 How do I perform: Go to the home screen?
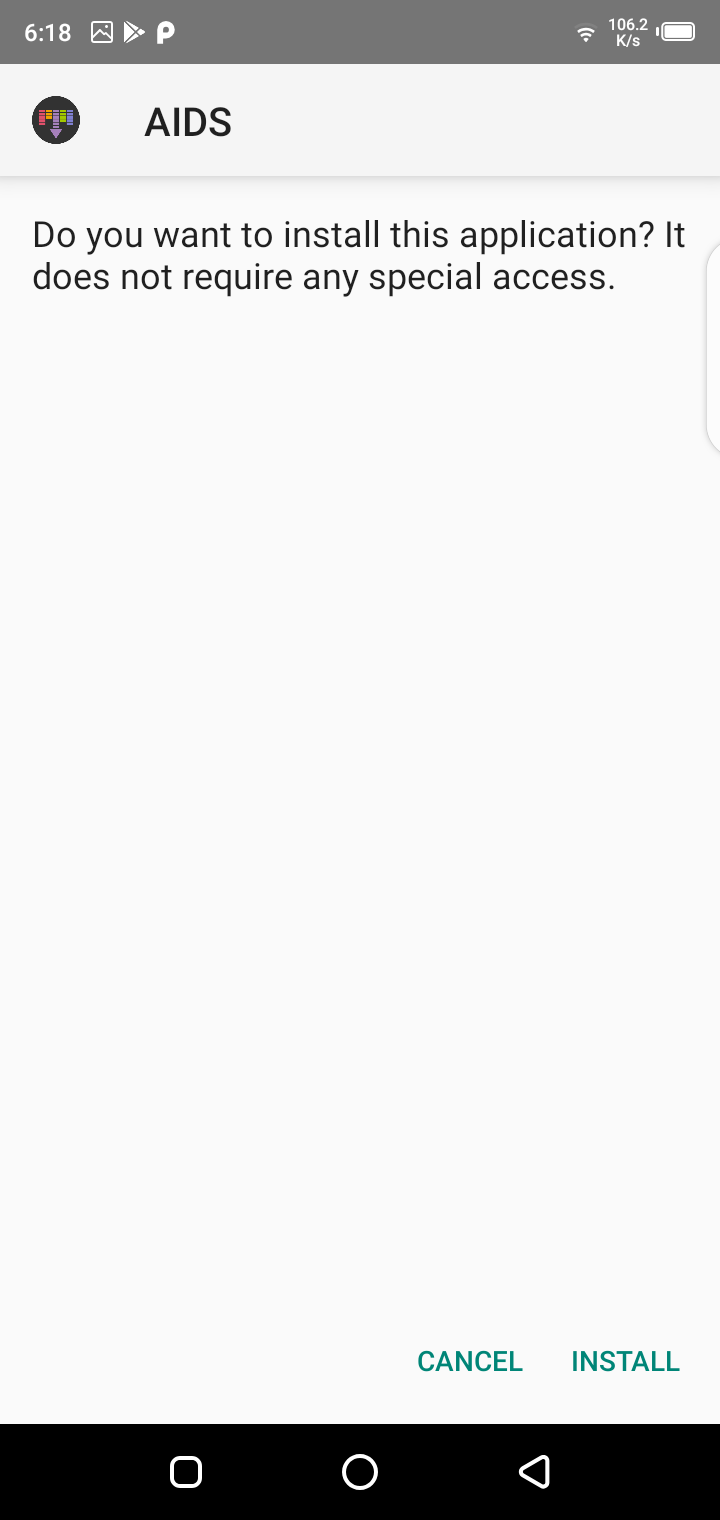pos(360,1471)
